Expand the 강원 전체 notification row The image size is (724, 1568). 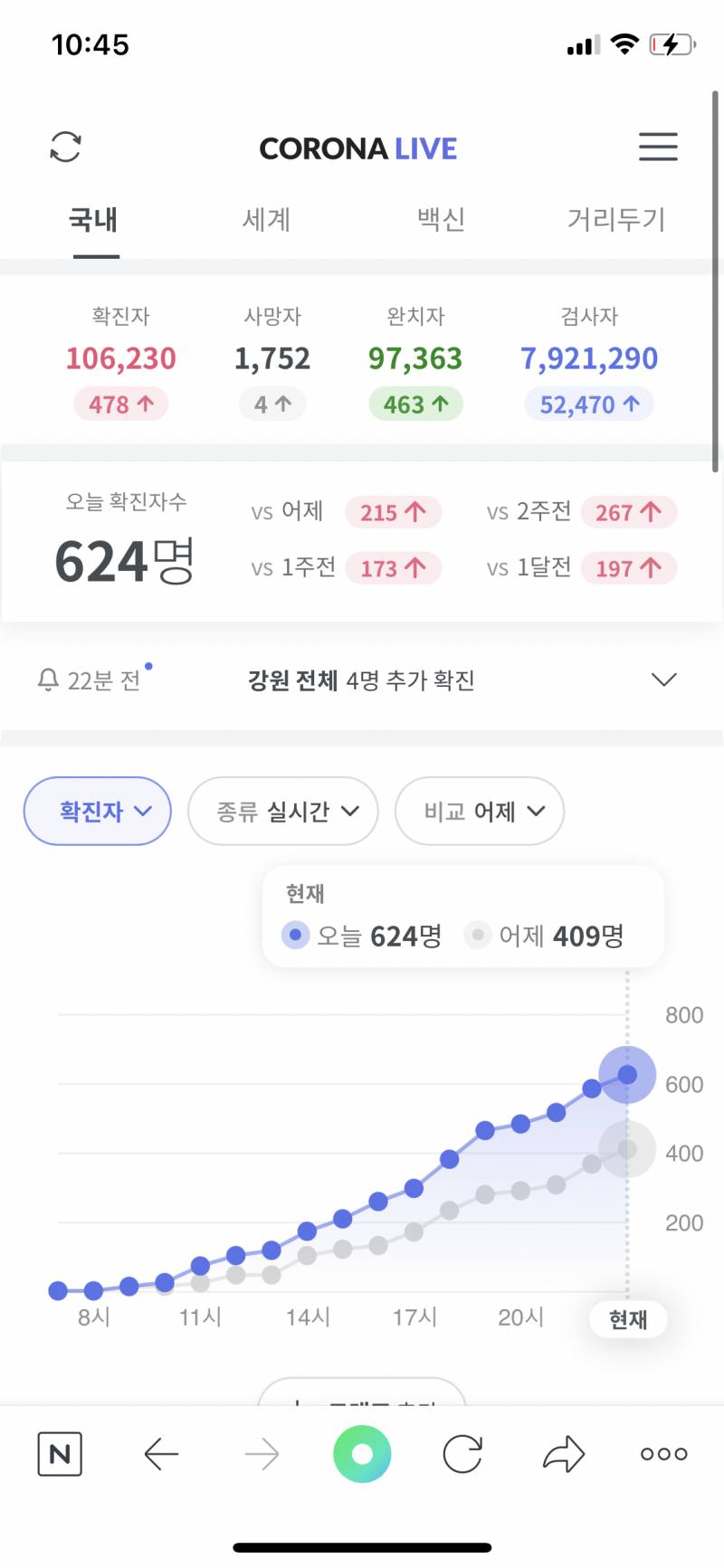coord(663,679)
